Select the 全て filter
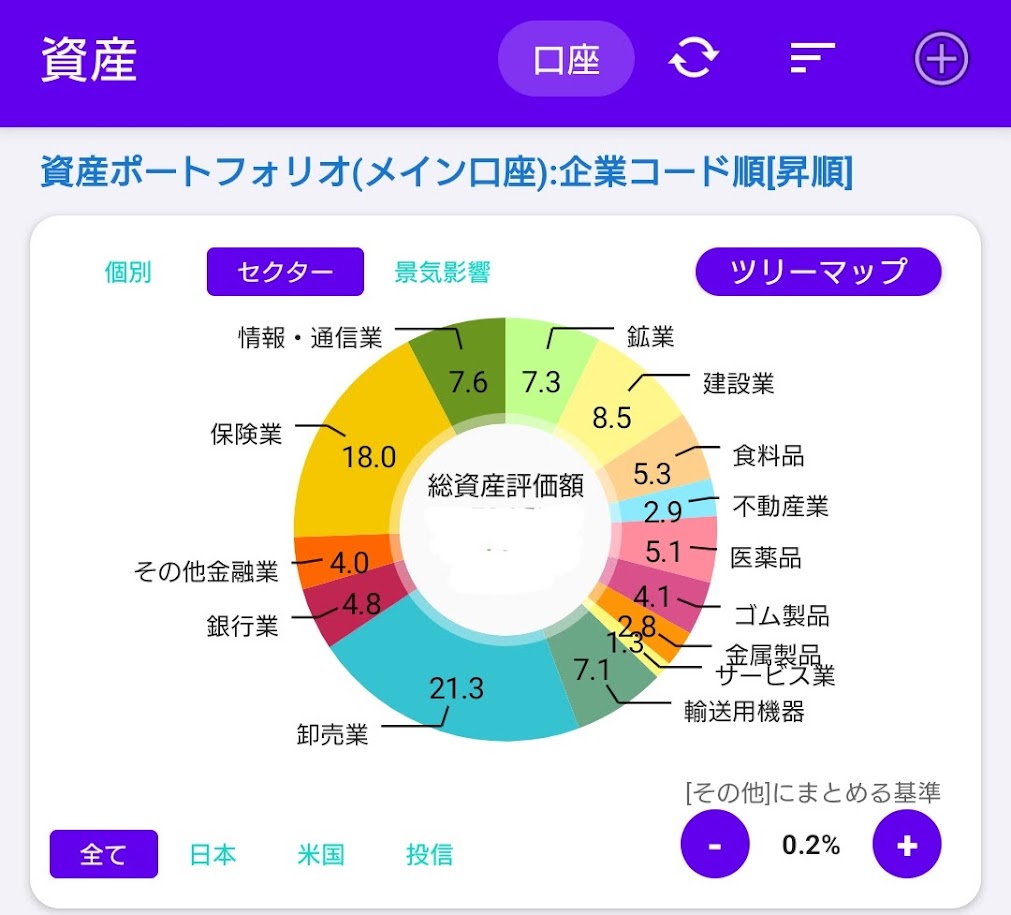Image resolution: width=1011 pixels, height=915 pixels. 104,854
